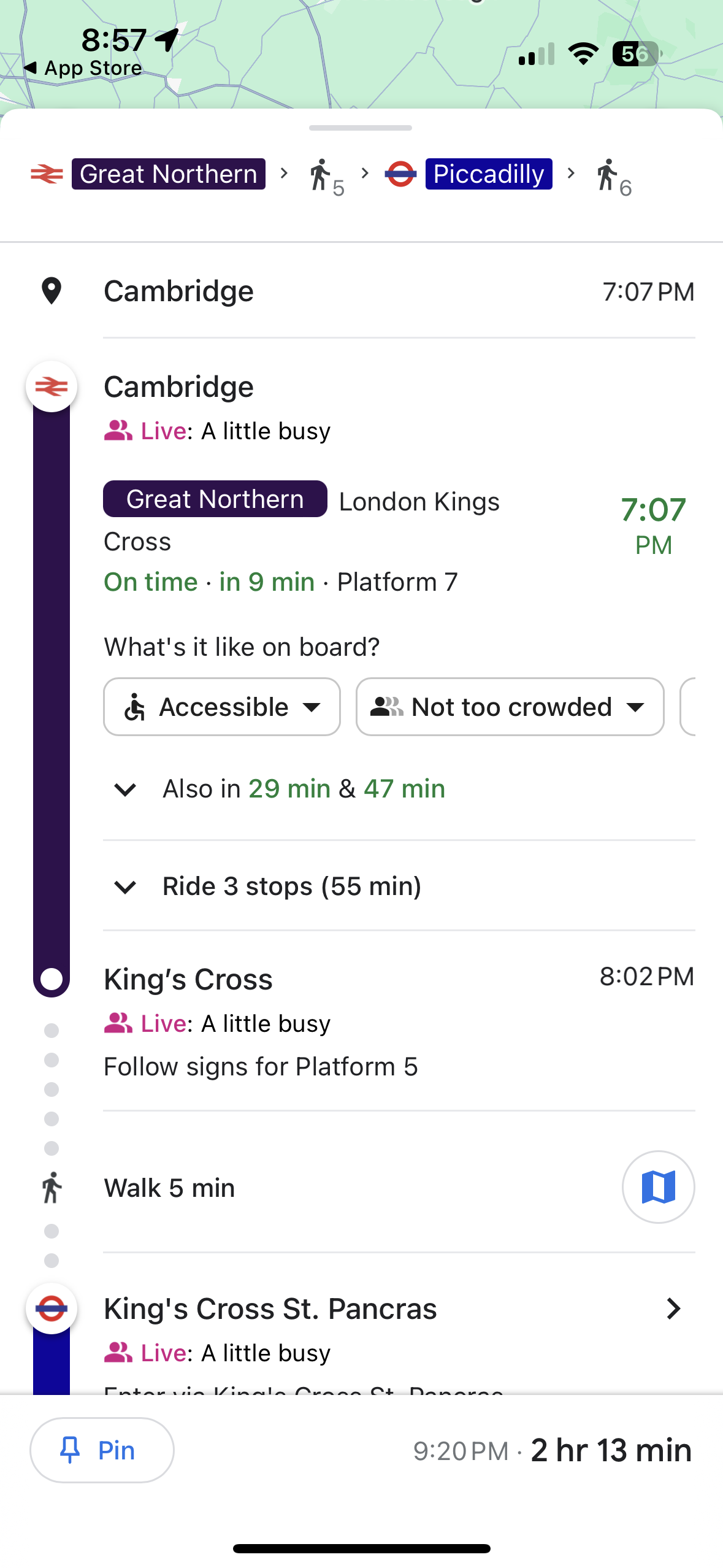Click the Underground roundel at King's Cross St. Pancras
The image size is (723, 1568).
coord(52,1309)
